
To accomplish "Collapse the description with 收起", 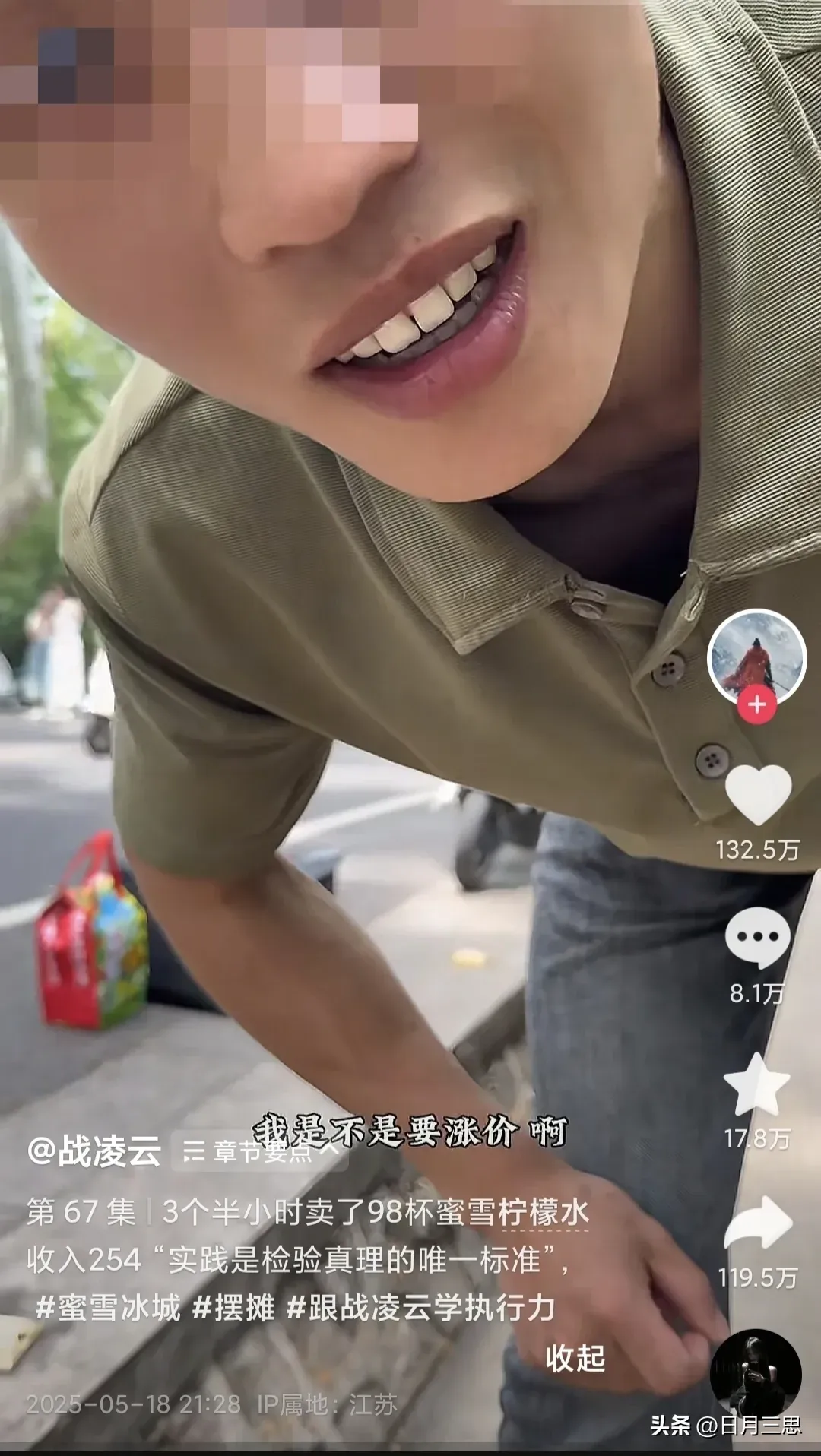I will coord(575,1358).
